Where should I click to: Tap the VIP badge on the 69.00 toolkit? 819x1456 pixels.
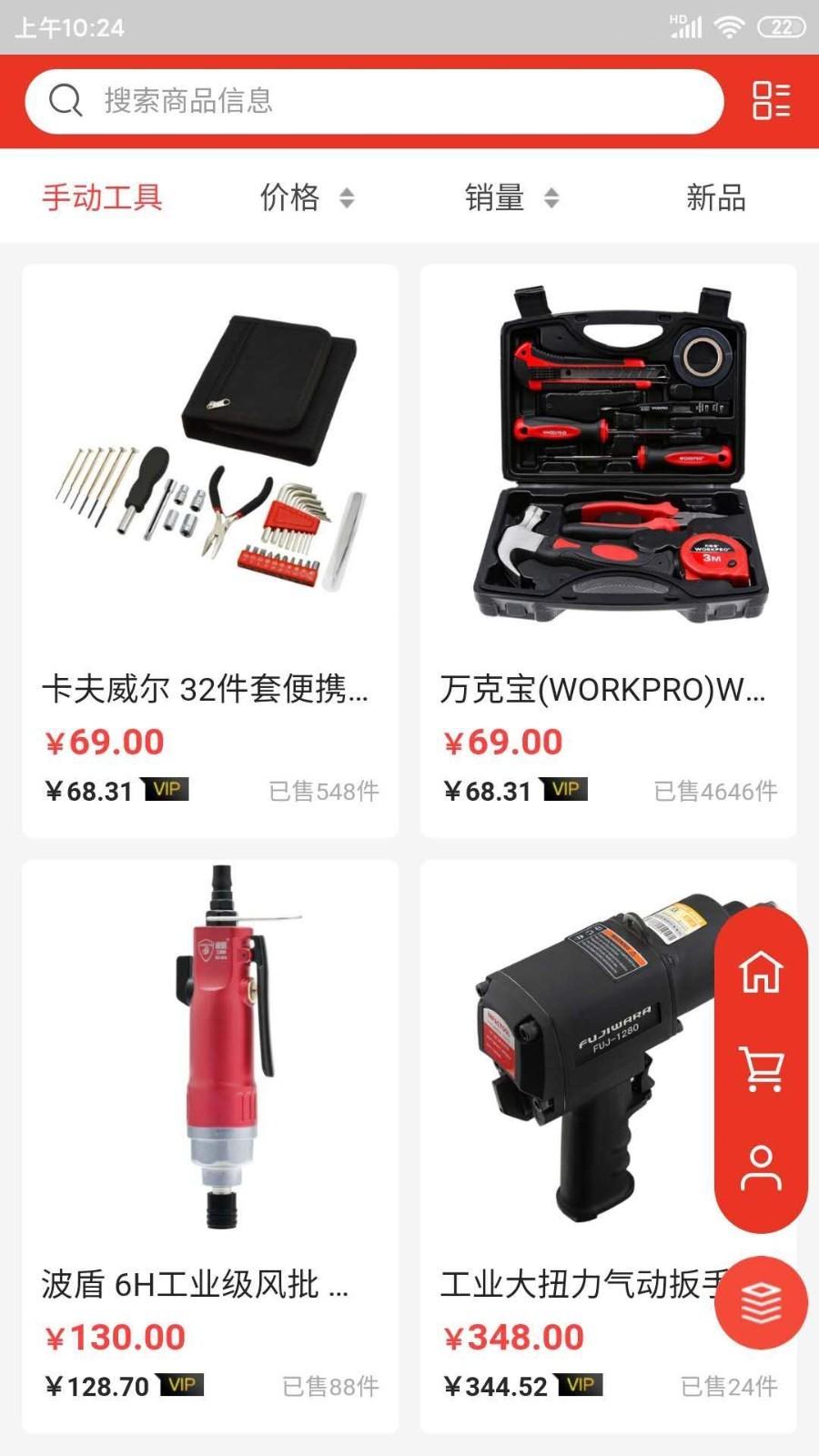[x=167, y=791]
